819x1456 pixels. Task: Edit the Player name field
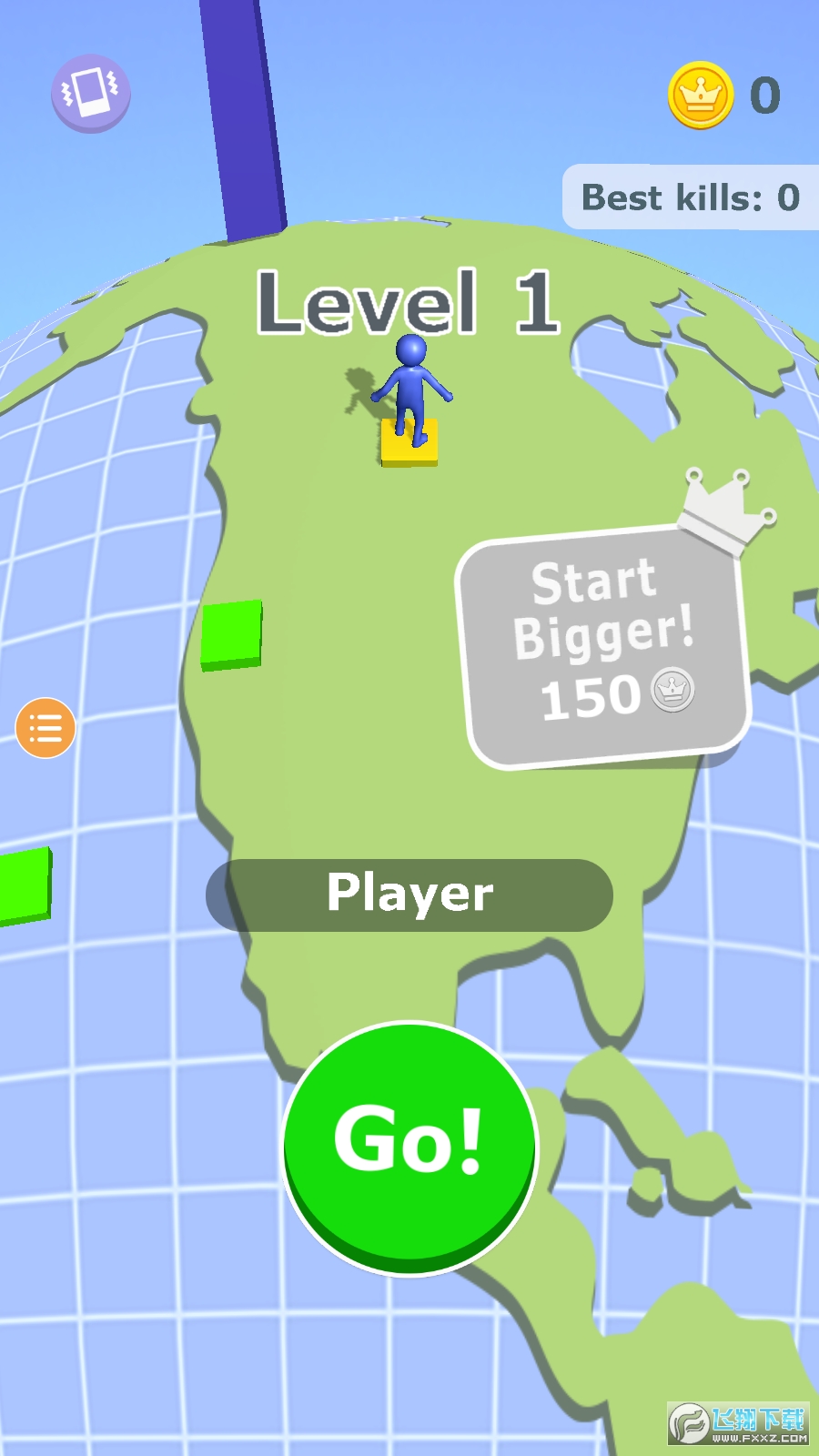click(409, 895)
